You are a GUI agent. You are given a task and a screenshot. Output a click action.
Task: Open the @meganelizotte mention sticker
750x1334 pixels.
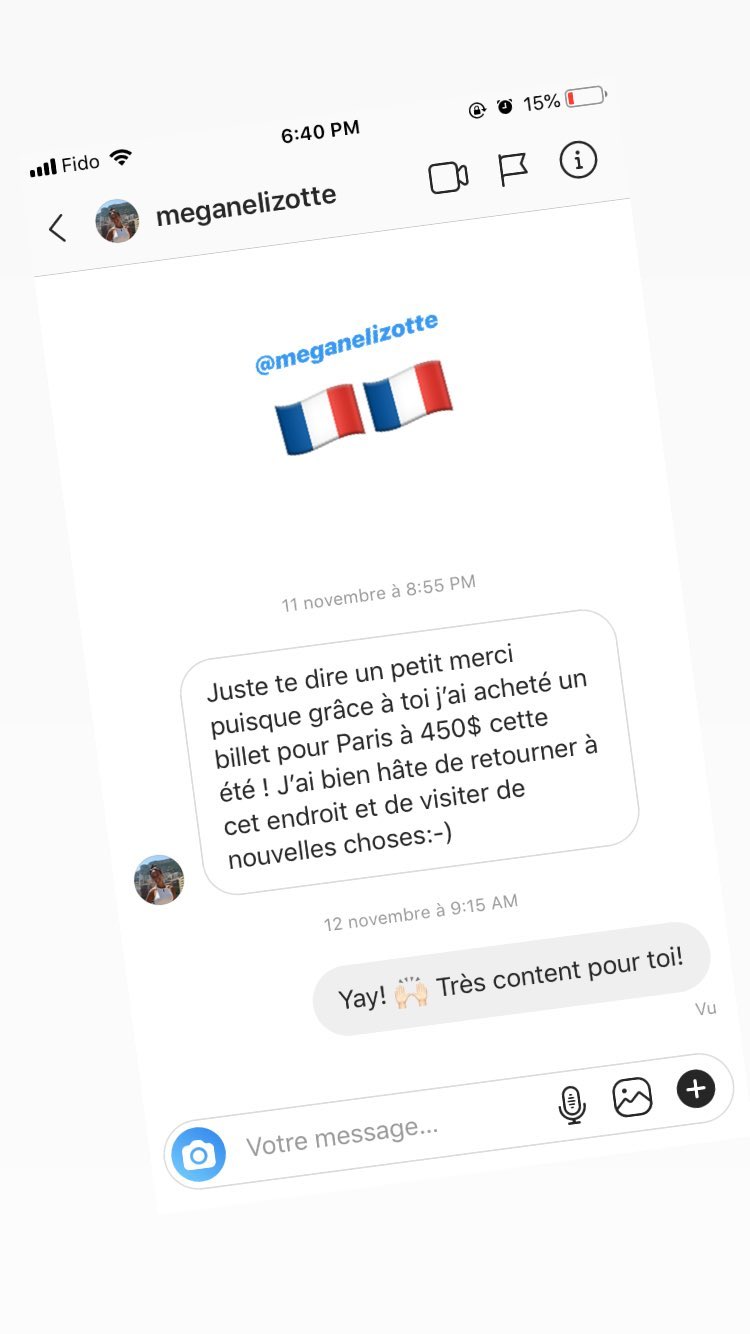pyautogui.click(x=345, y=344)
